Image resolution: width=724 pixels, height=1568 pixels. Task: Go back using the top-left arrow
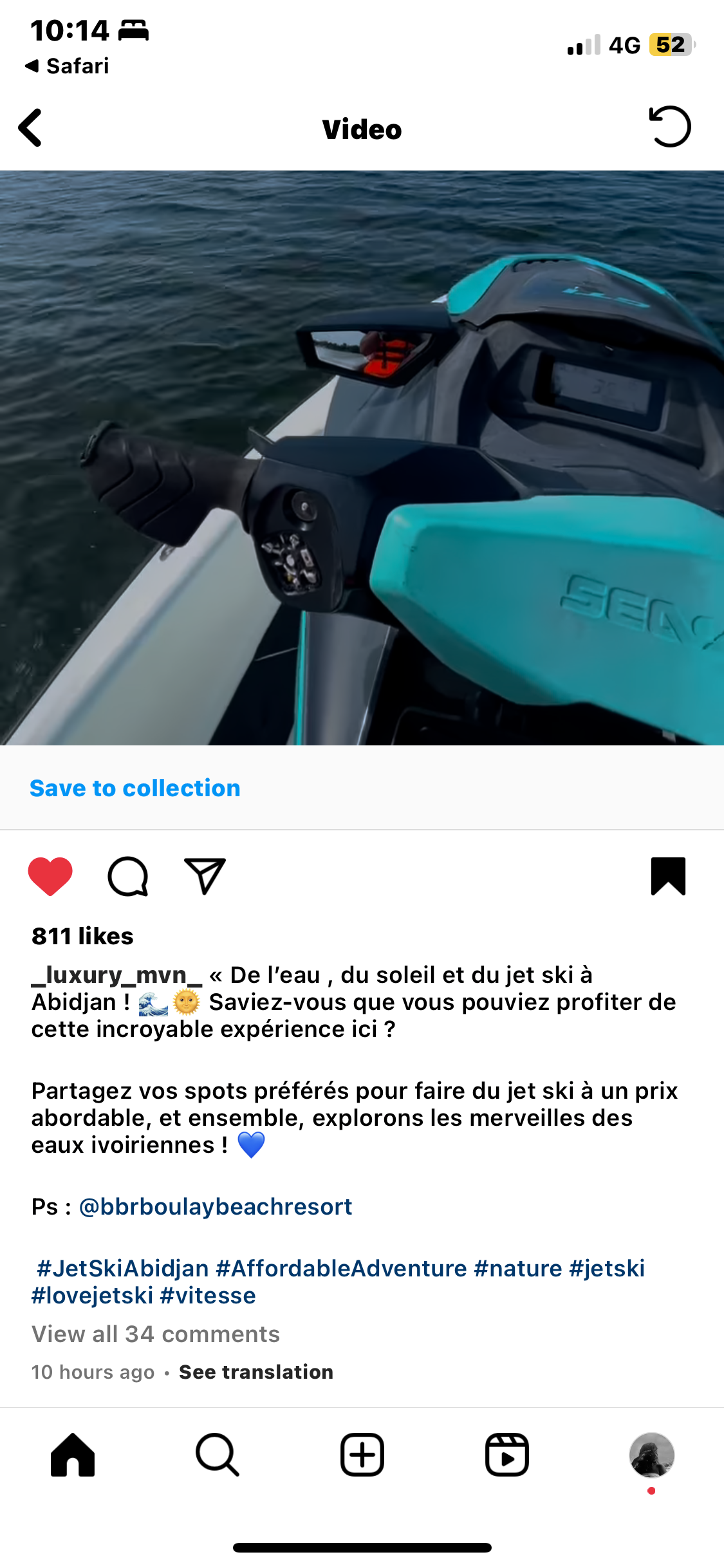click(30, 127)
